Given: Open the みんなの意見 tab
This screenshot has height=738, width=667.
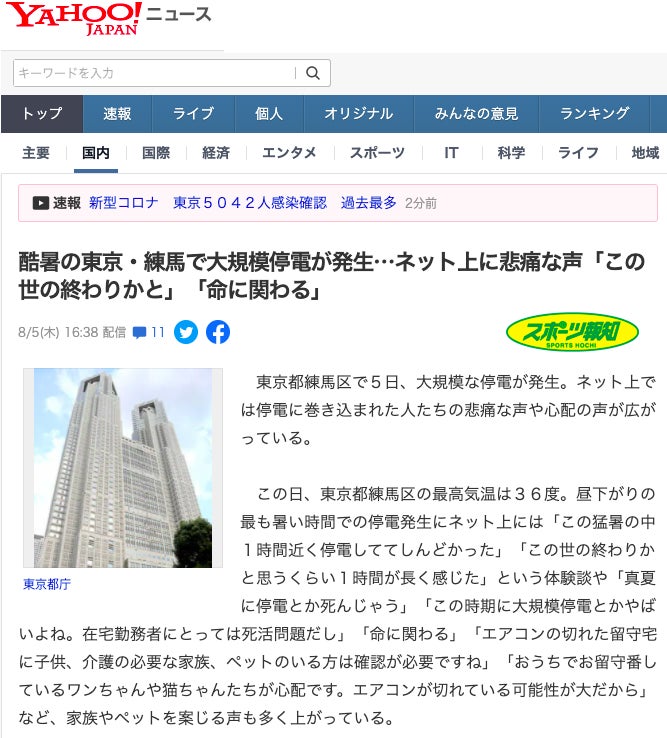Looking at the screenshot, I should [x=476, y=114].
